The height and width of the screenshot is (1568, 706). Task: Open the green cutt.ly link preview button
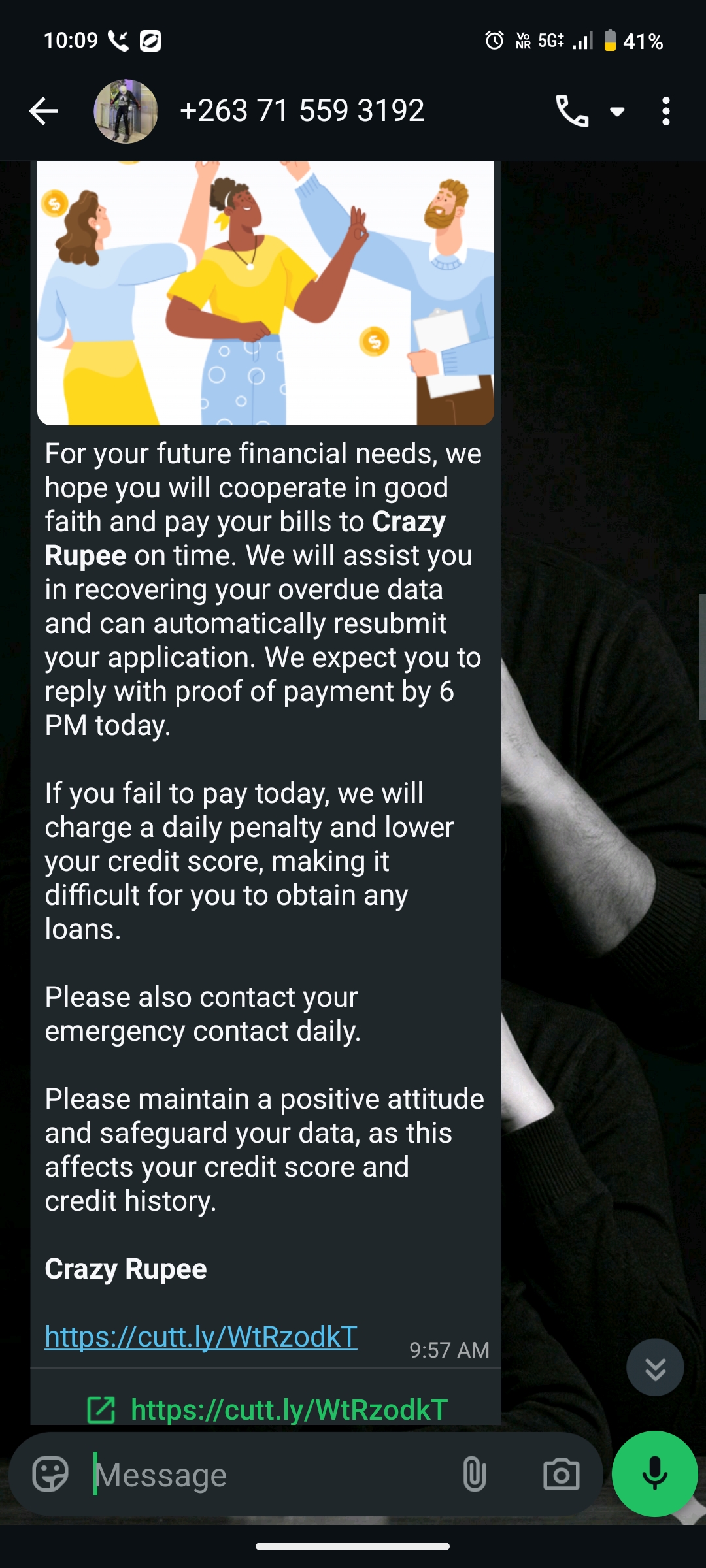[268, 1410]
